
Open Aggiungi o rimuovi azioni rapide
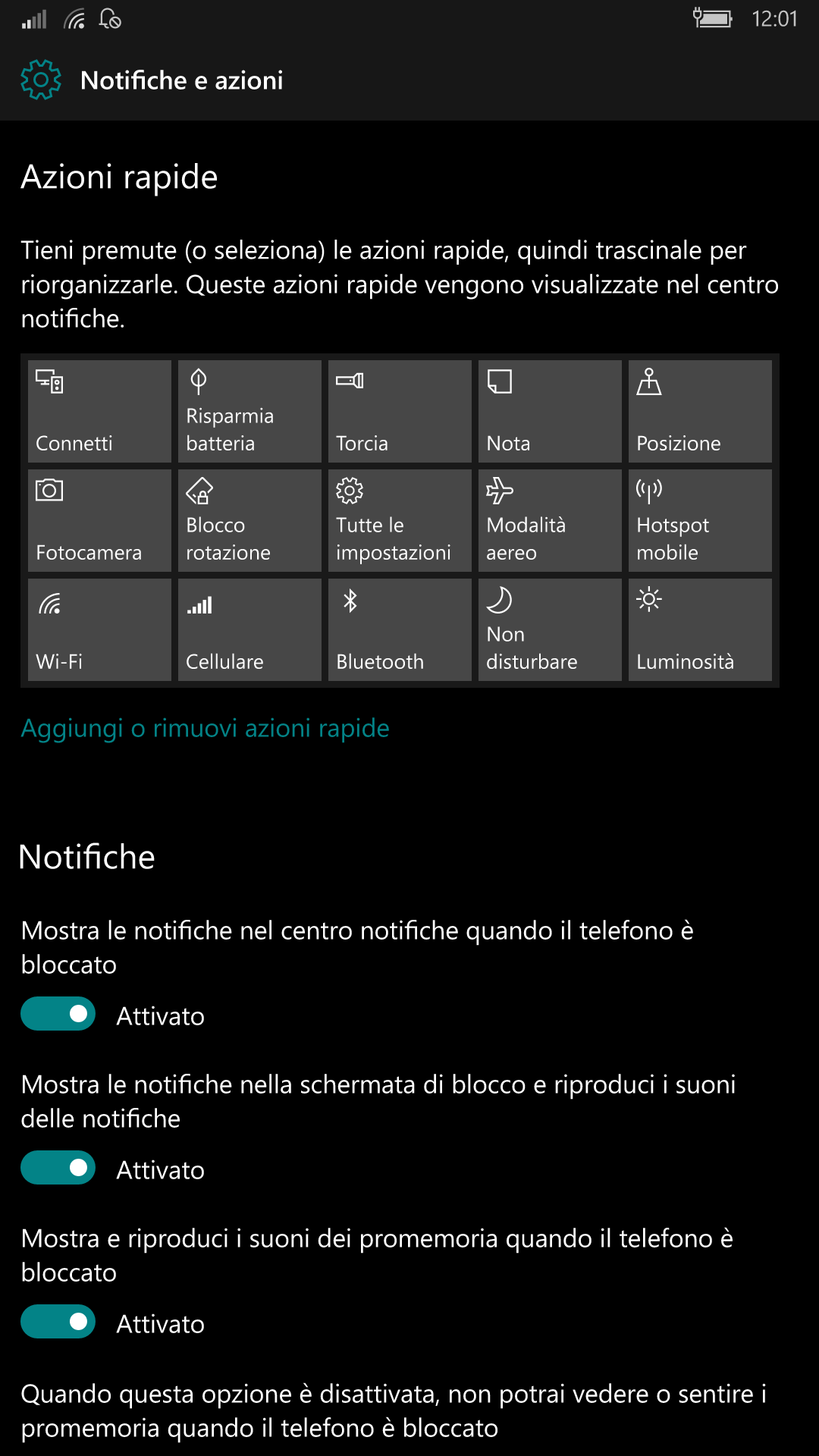205,728
